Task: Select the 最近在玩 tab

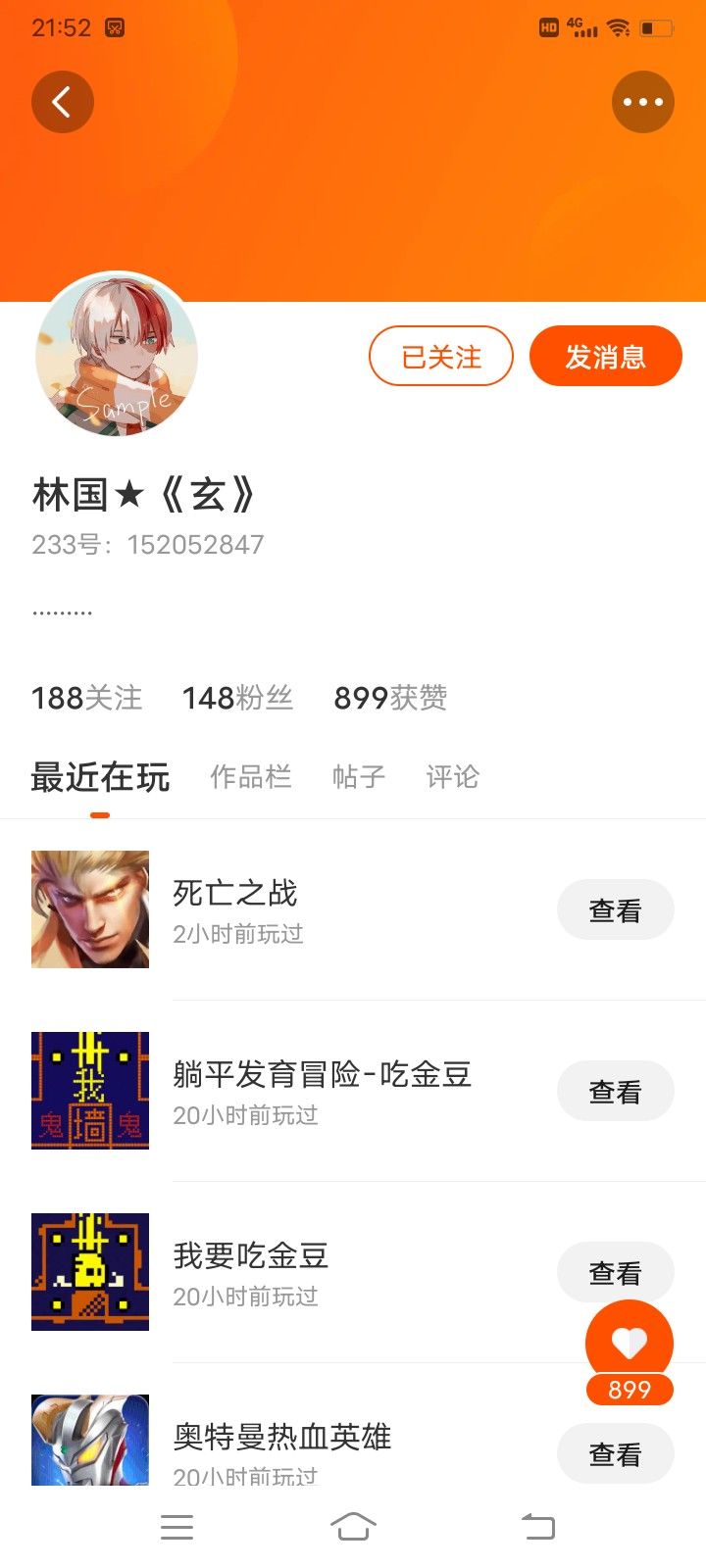Action: 100,777
